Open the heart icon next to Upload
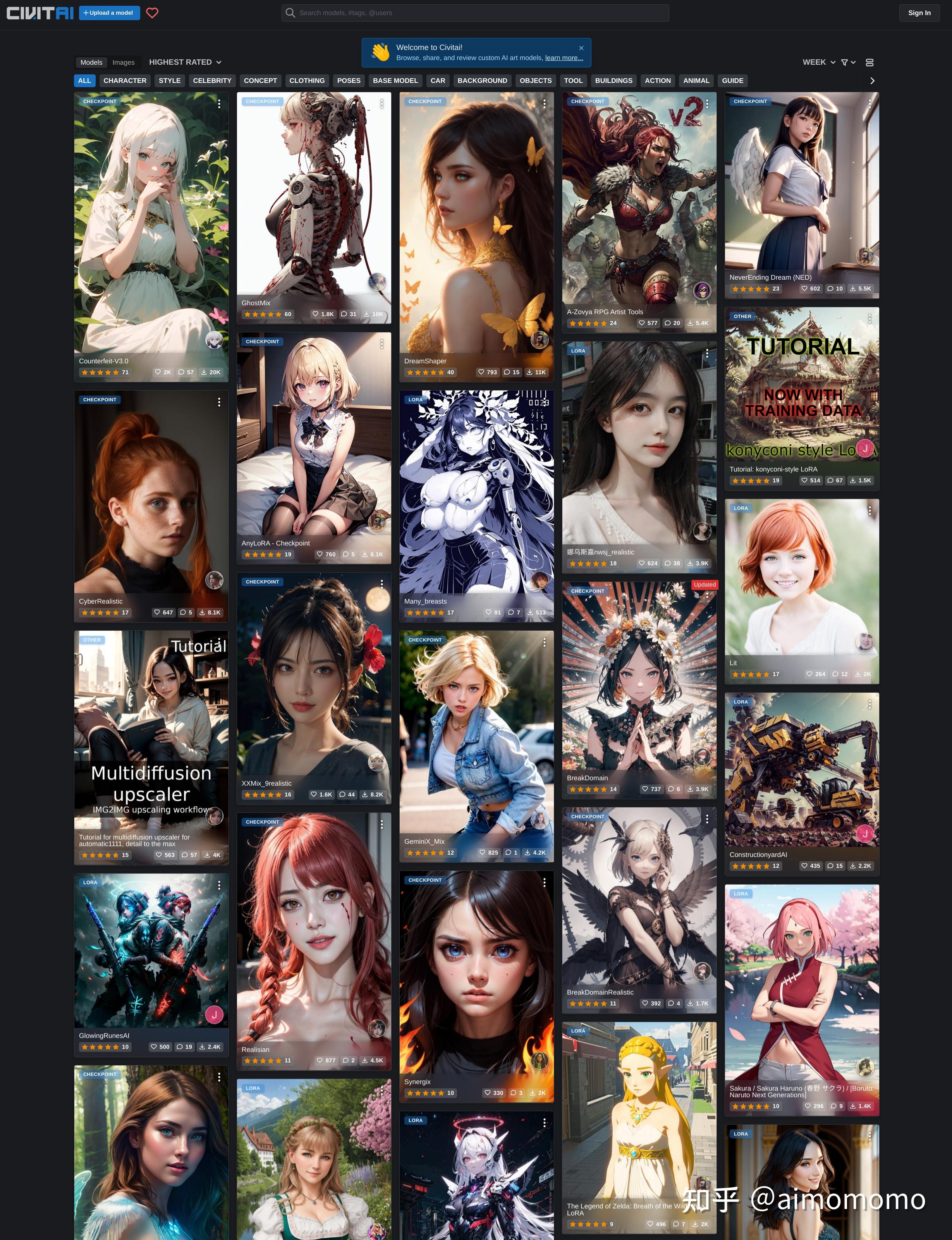Viewport: 952px width, 1240px height. coord(152,12)
